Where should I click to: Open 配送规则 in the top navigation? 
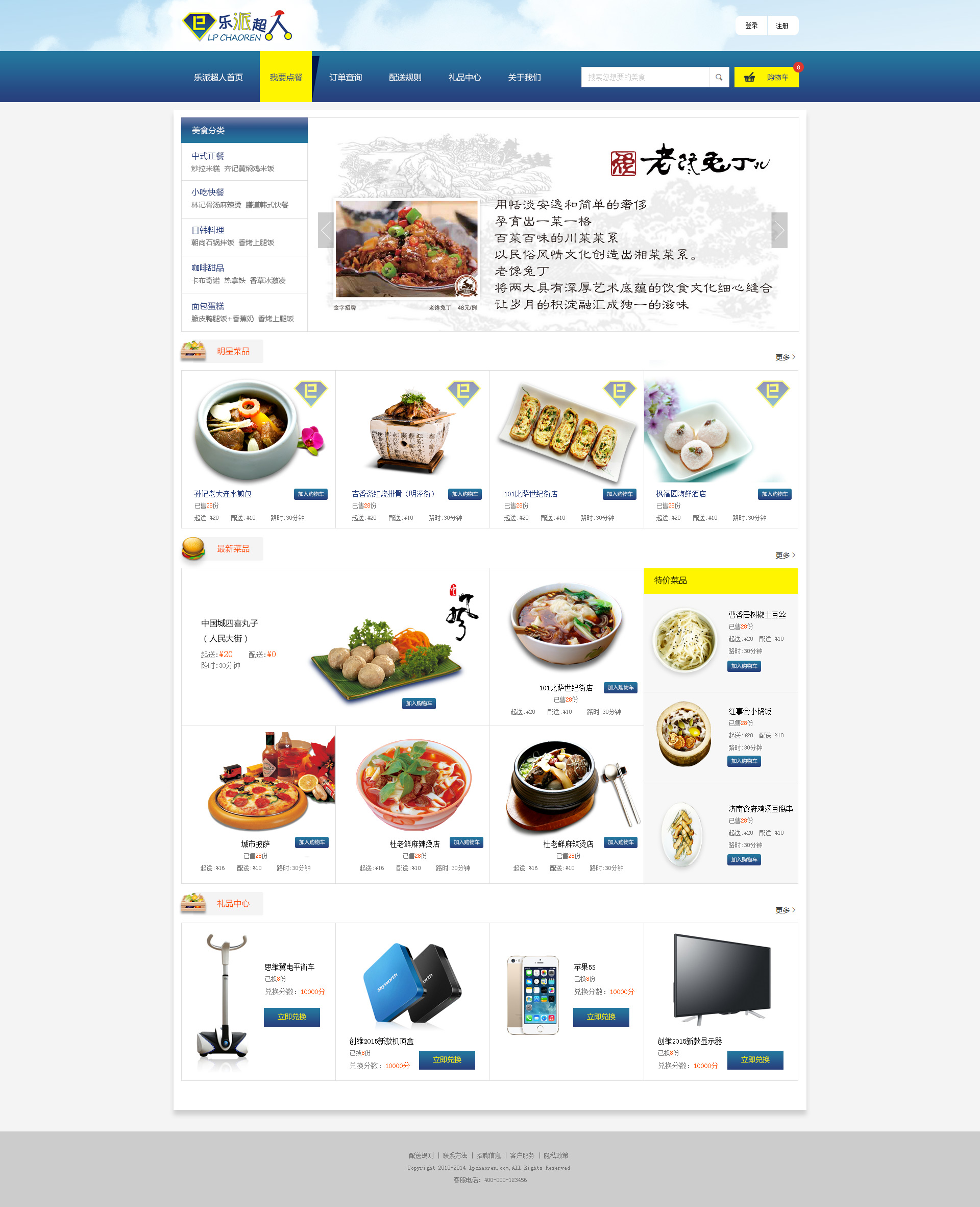pyautogui.click(x=405, y=77)
